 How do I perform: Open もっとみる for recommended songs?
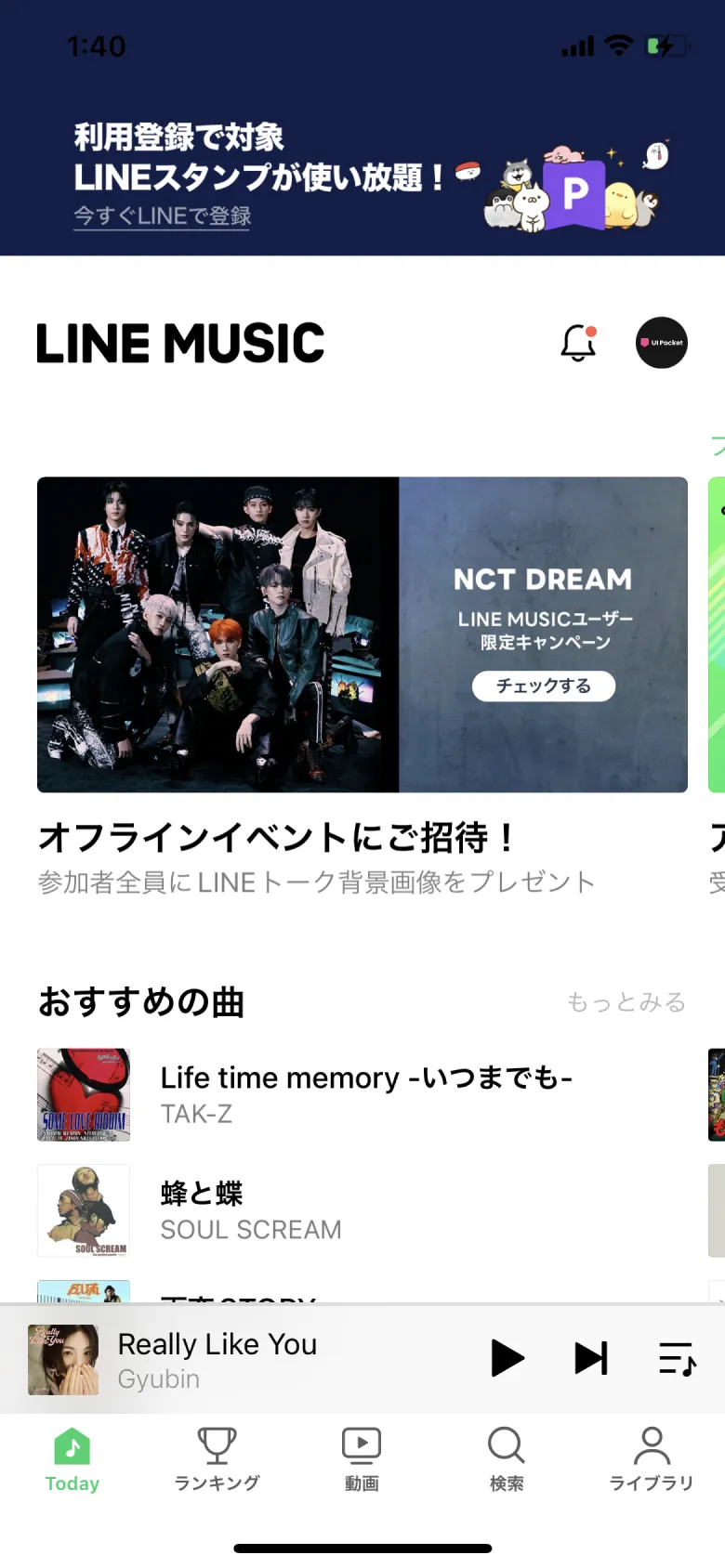point(626,1001)
